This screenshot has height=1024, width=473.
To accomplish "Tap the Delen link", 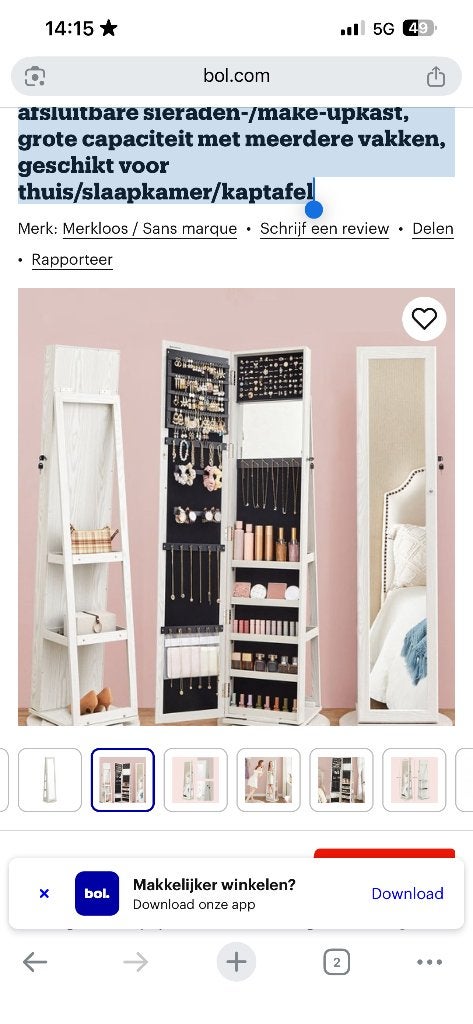I will coord(432,229).
